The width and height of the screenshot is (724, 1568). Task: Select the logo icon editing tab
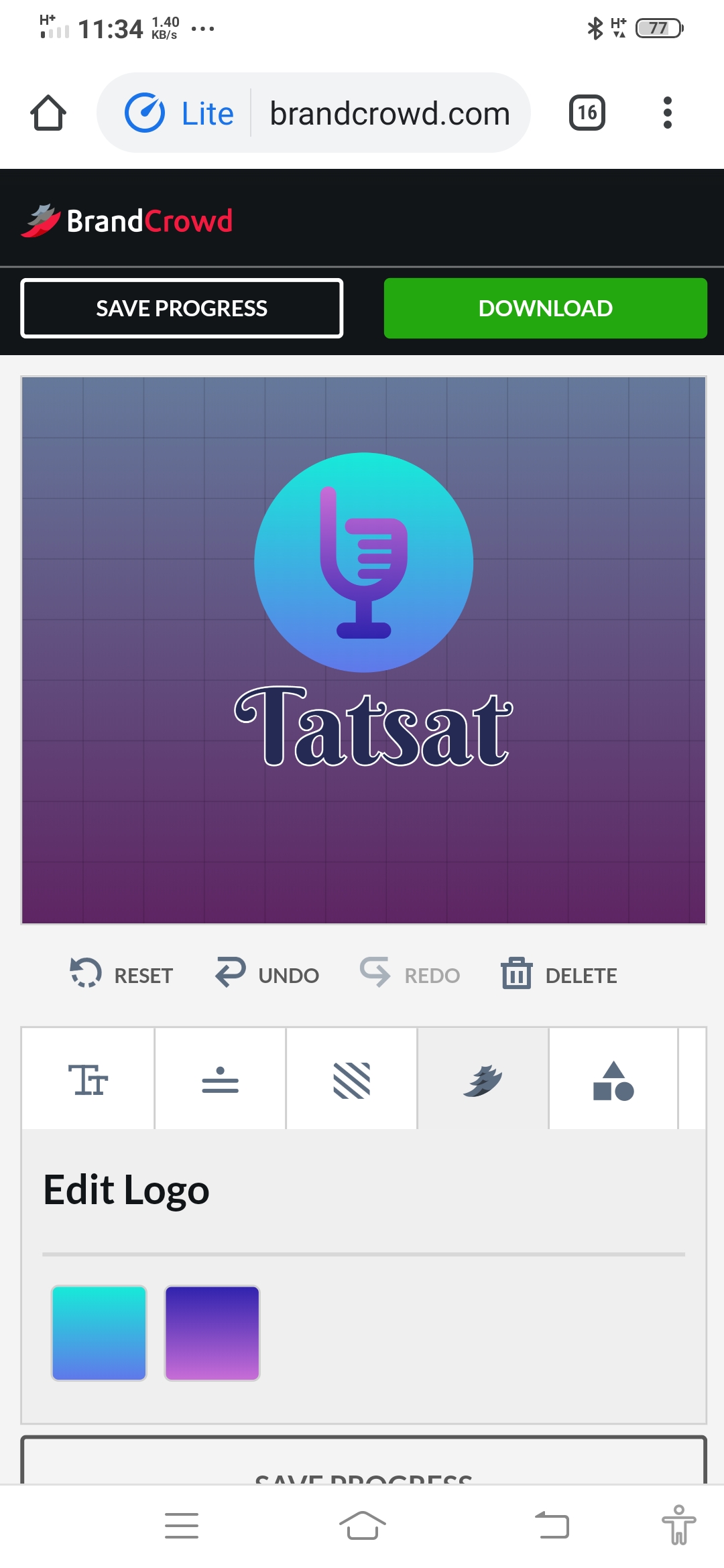[x=483, y=1080]
